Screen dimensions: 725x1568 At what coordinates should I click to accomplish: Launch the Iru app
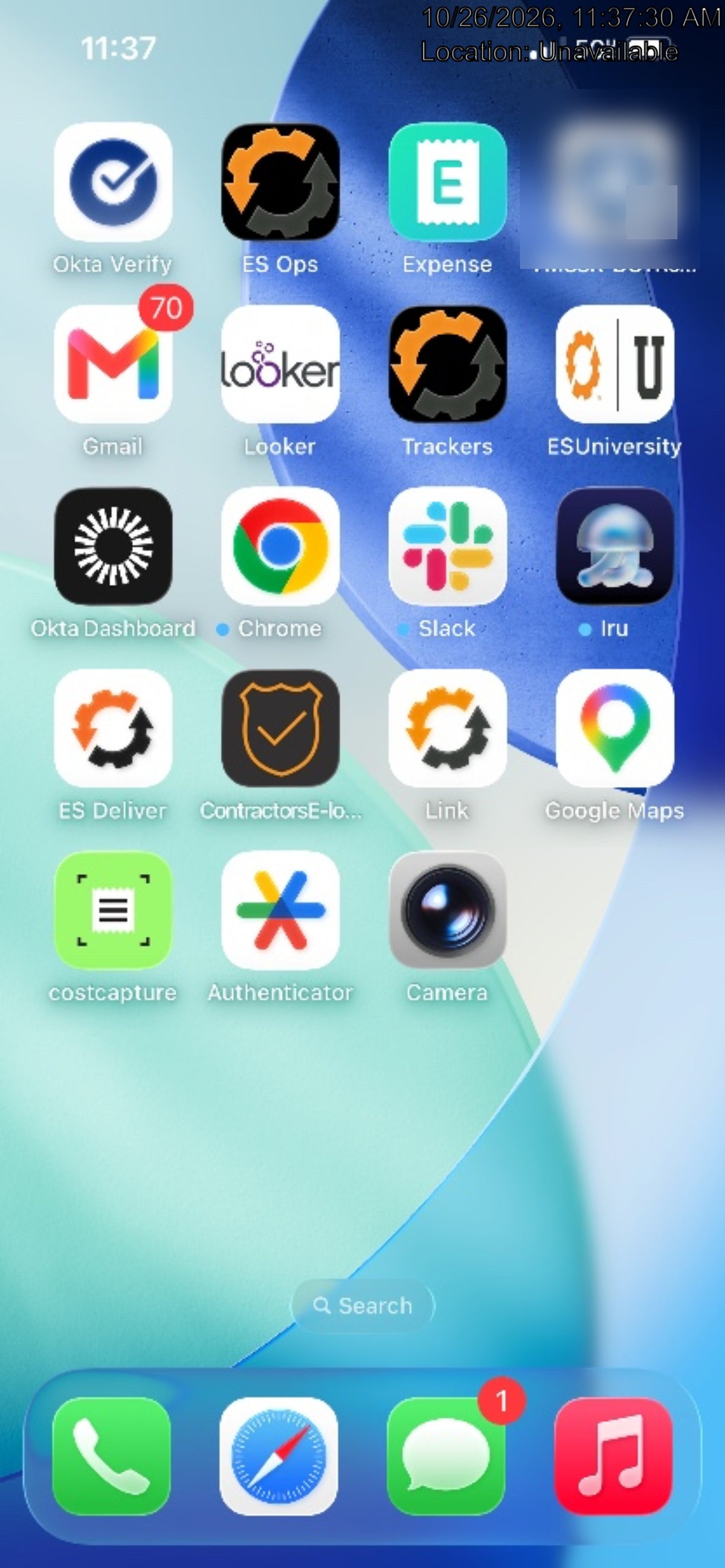pyautogui.click(x=615, y=546)
